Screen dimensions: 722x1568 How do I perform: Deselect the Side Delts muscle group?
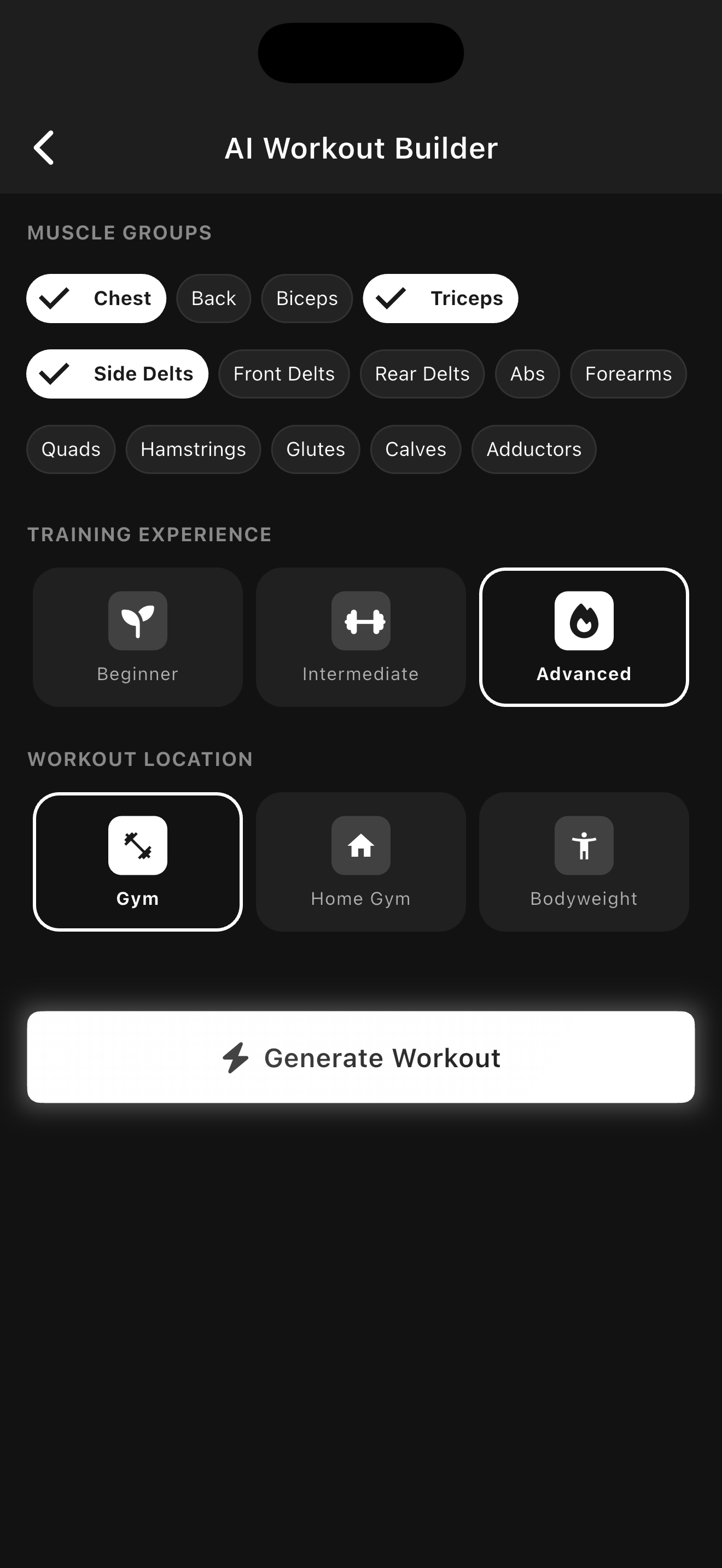point(117,374)
